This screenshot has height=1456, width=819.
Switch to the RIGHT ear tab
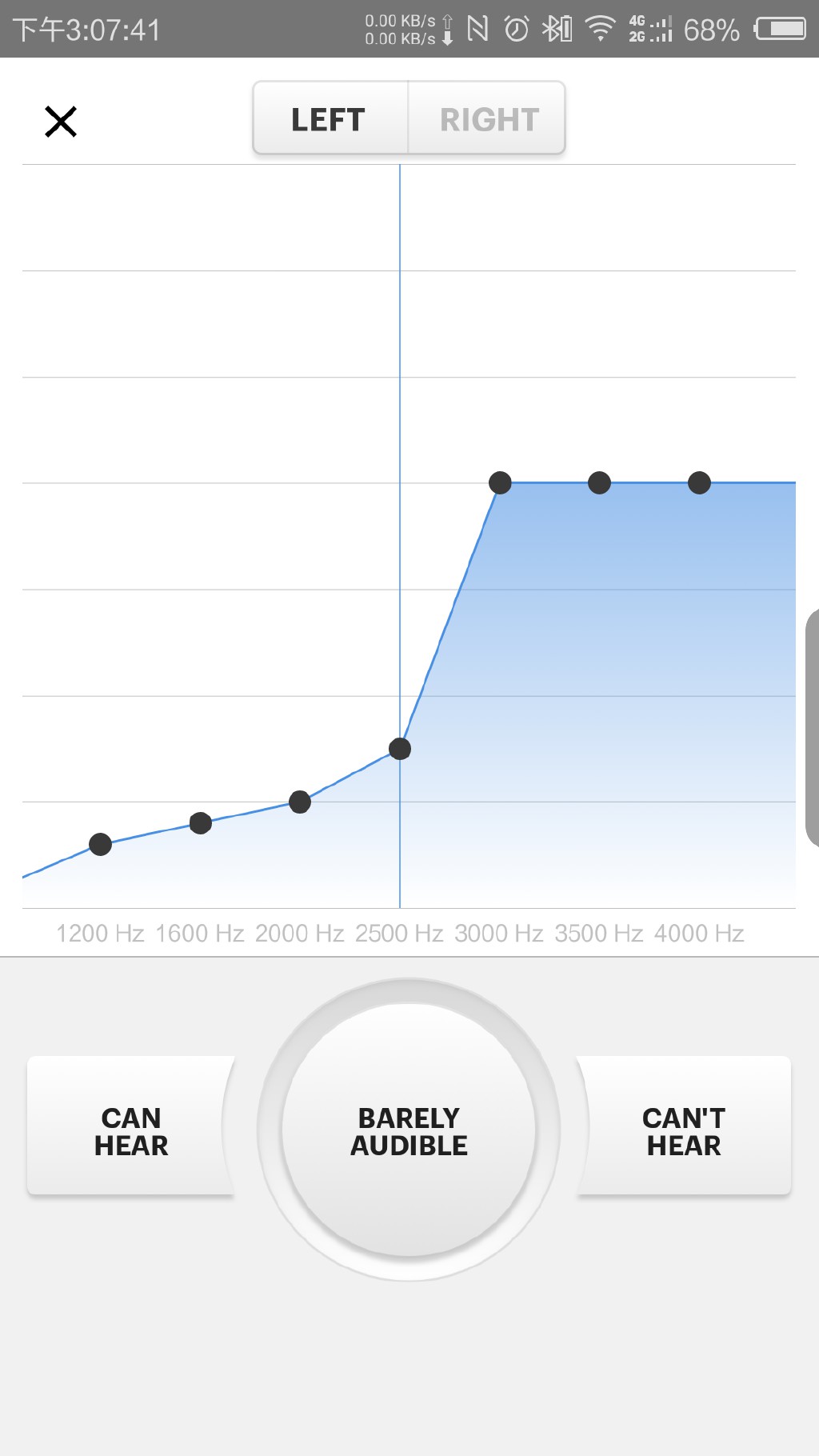[x=487, y=118]
